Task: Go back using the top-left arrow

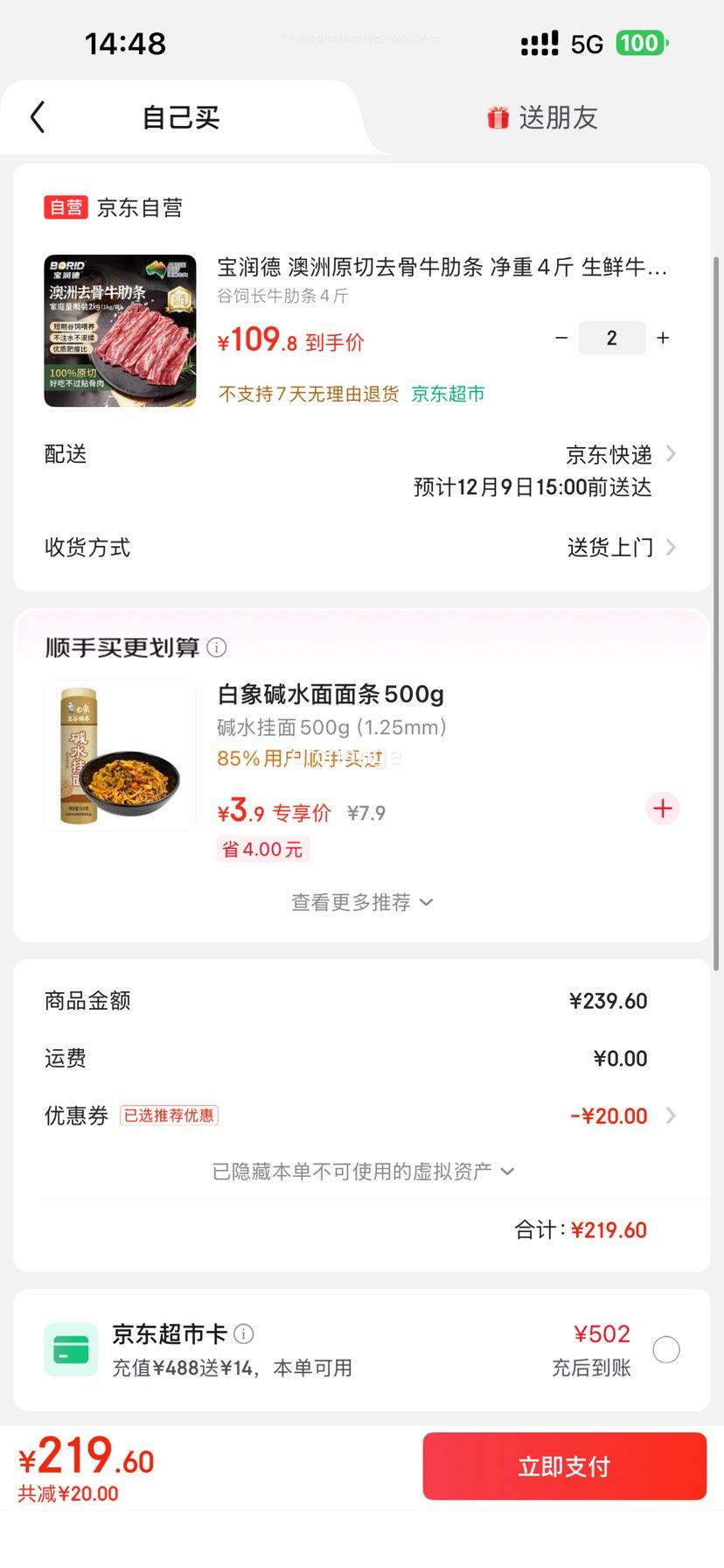Action: (38, 117)
